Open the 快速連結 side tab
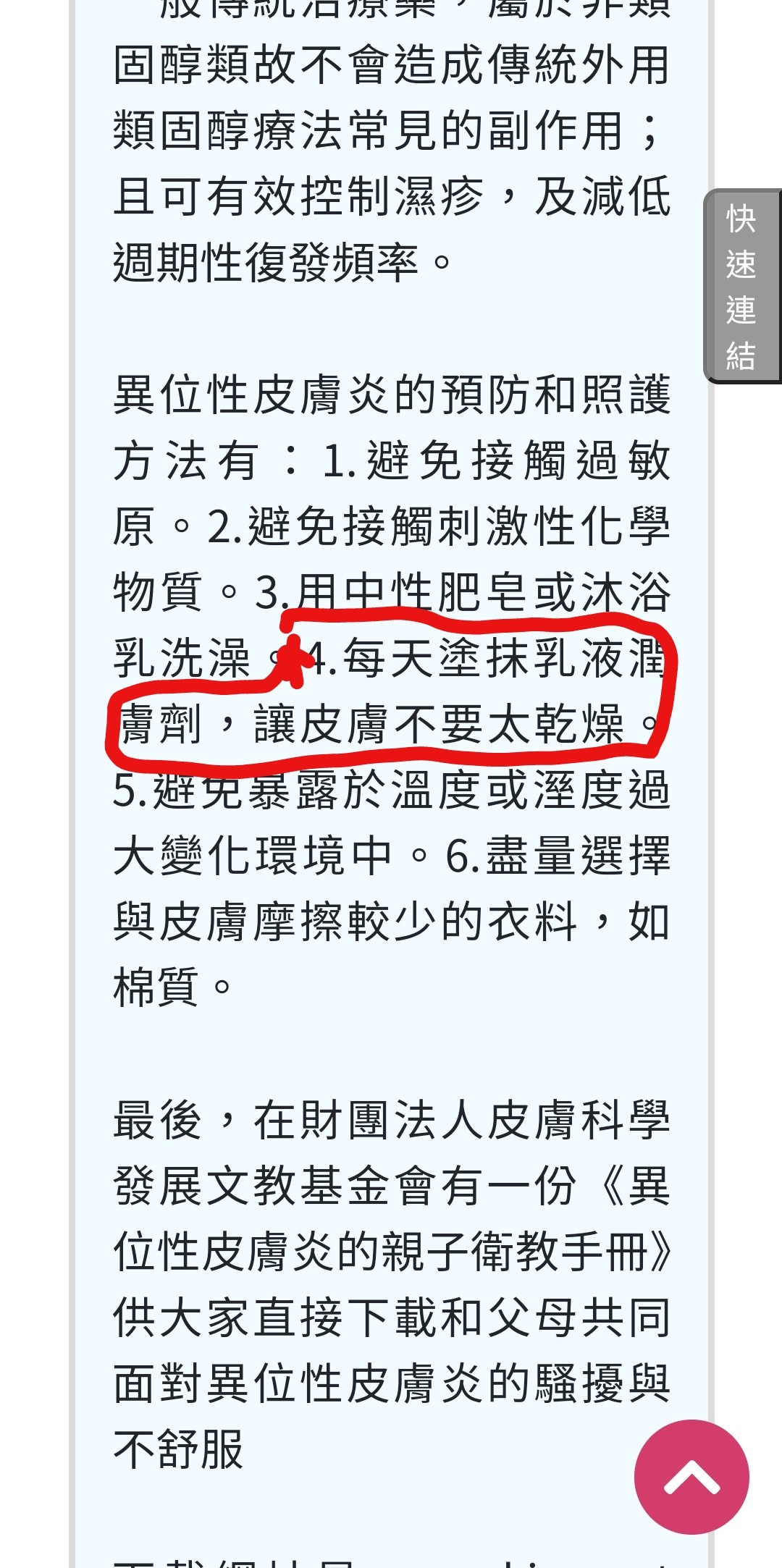The width and height of the screenshot is (782, 1568). click(x=743, y=287)
